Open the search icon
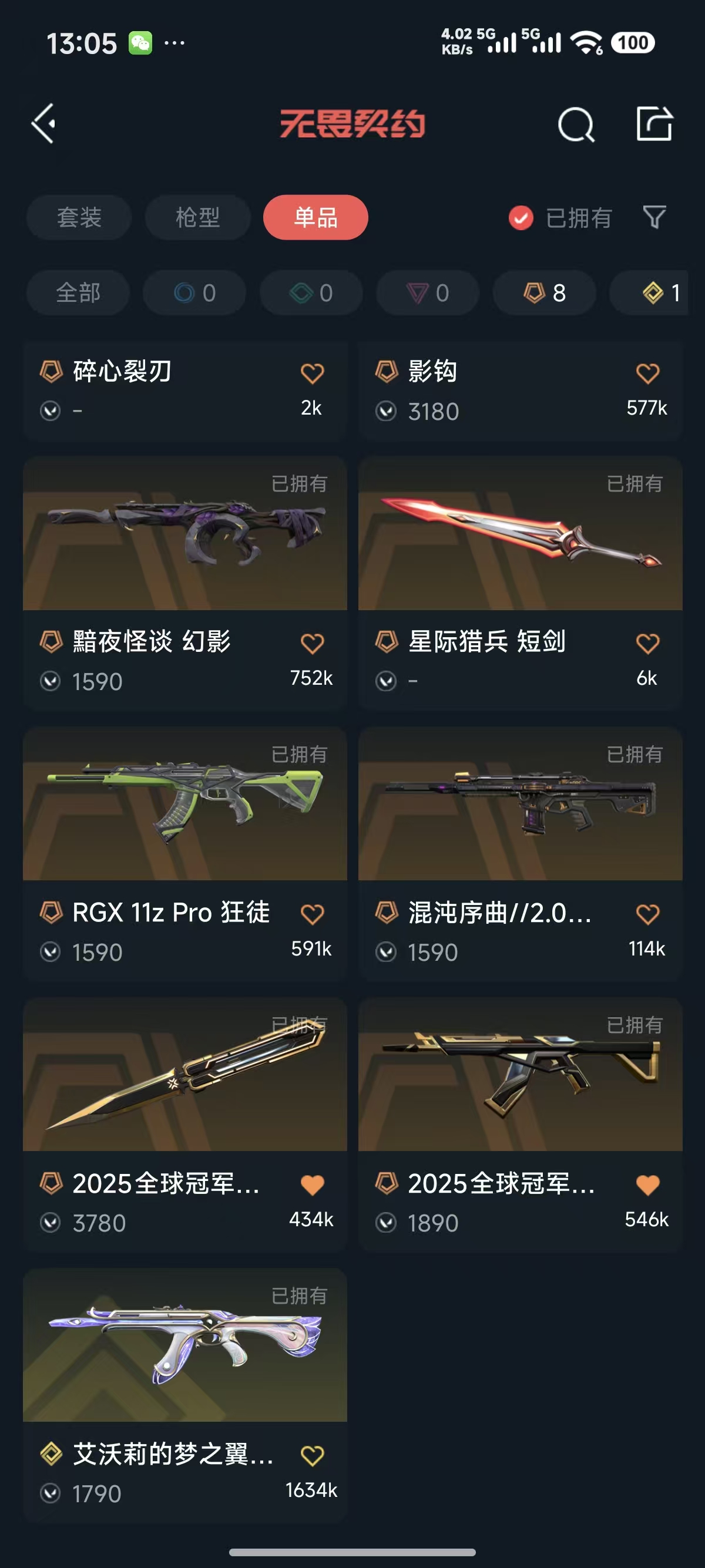The width and height of the screenshot is (705, 1568). point(575,125)
